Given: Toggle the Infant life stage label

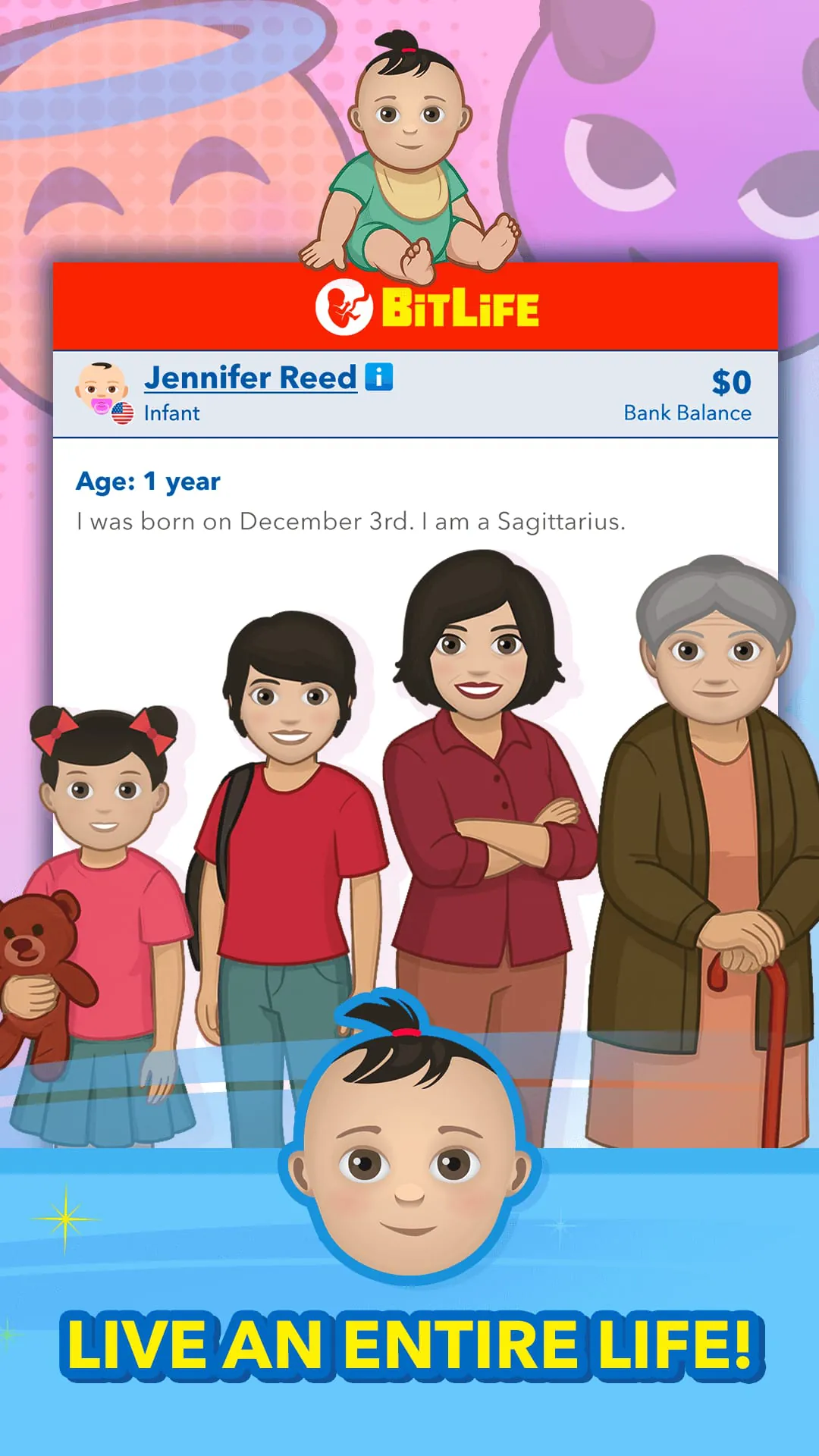Looking at the screenshot, I should 171,413.
